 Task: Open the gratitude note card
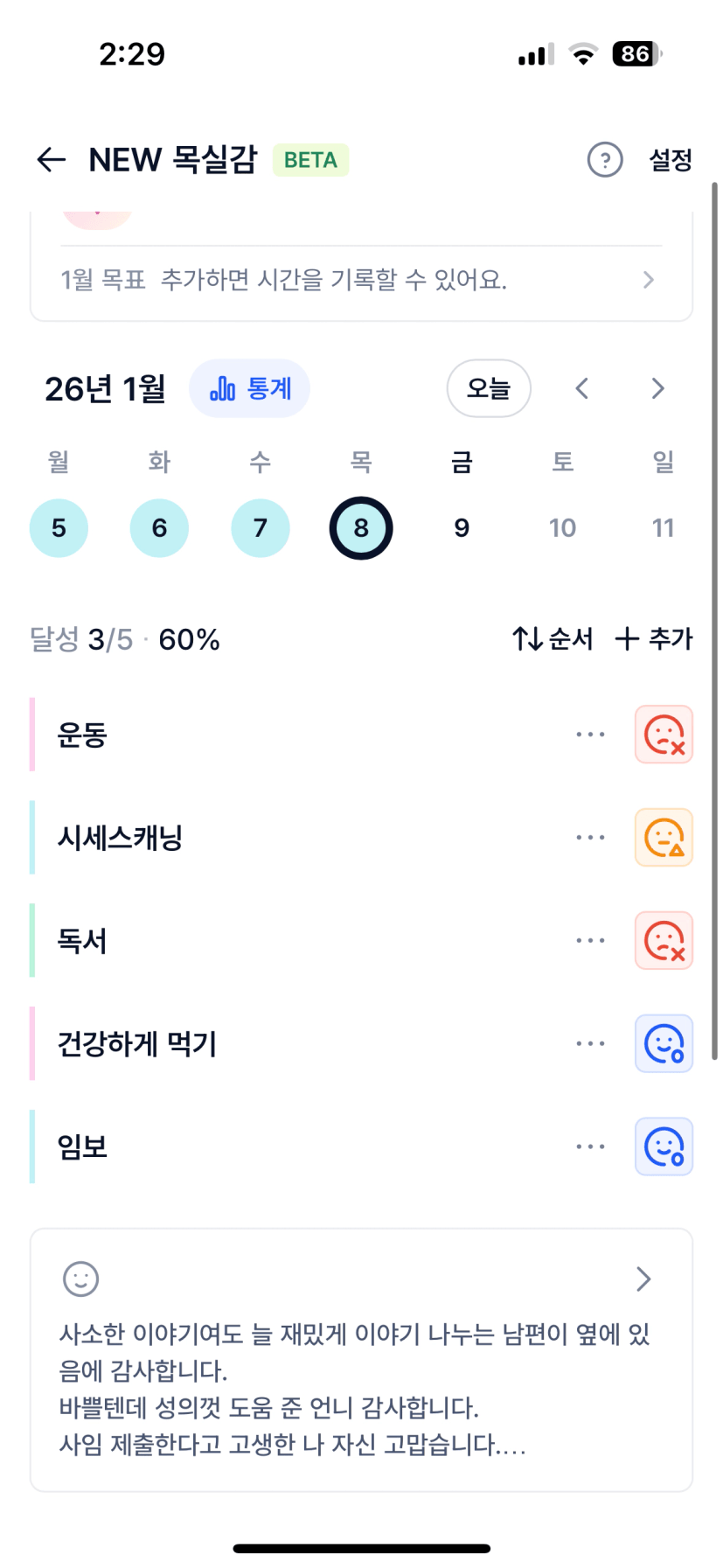coord(361,1360)
